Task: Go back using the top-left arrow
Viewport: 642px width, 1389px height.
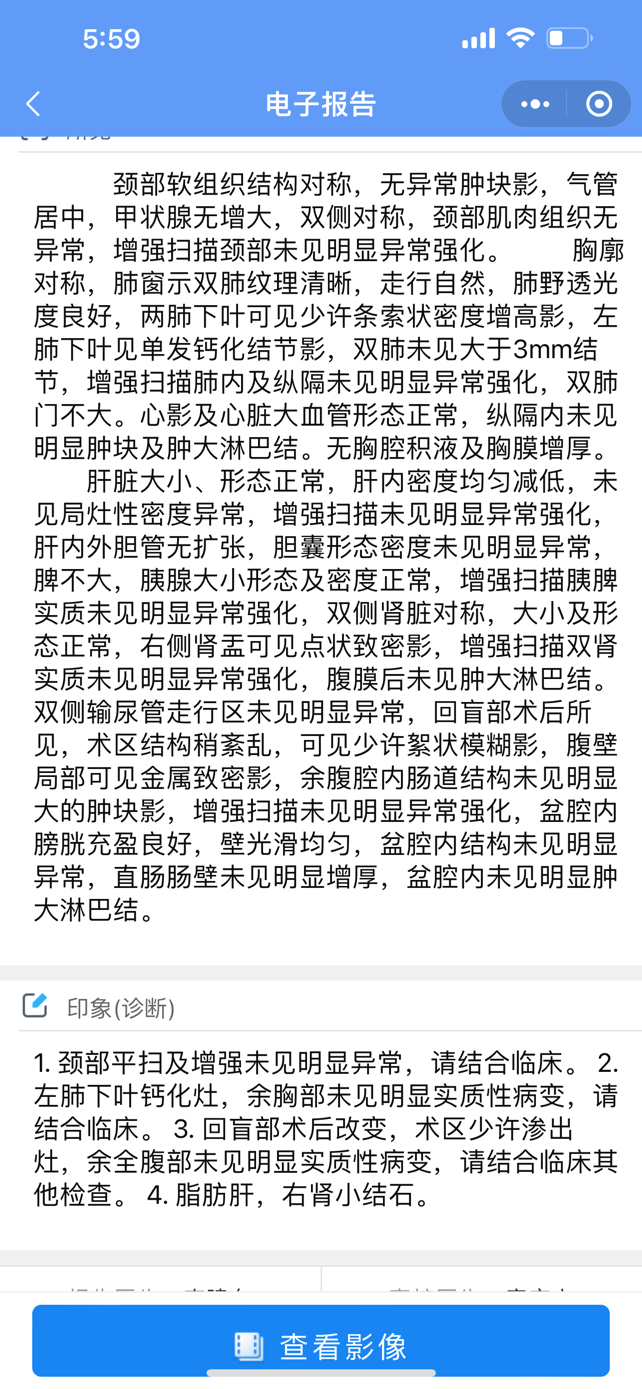Action: tap(34, 104)
